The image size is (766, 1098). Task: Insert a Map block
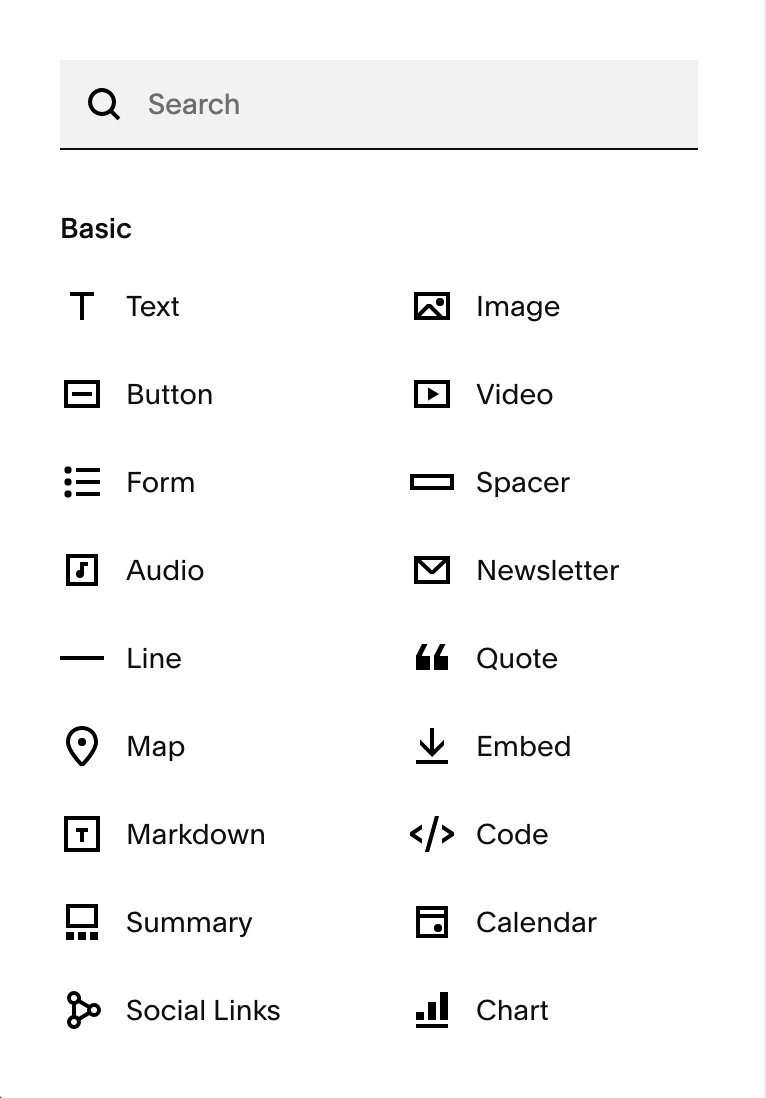click(x=155, y=746)
